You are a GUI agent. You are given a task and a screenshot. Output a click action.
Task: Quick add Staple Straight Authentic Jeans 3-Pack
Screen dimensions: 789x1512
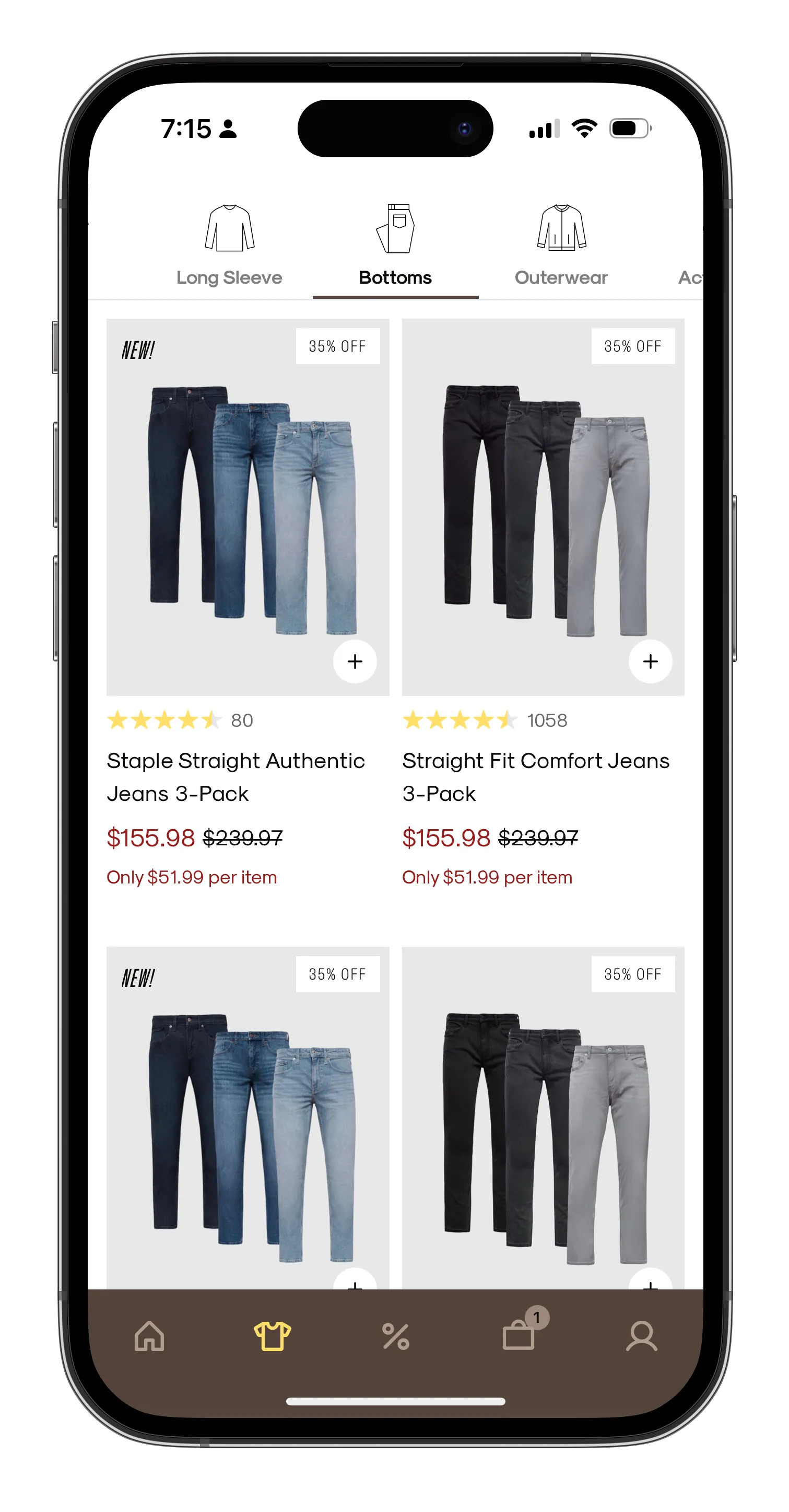[355, 661]
